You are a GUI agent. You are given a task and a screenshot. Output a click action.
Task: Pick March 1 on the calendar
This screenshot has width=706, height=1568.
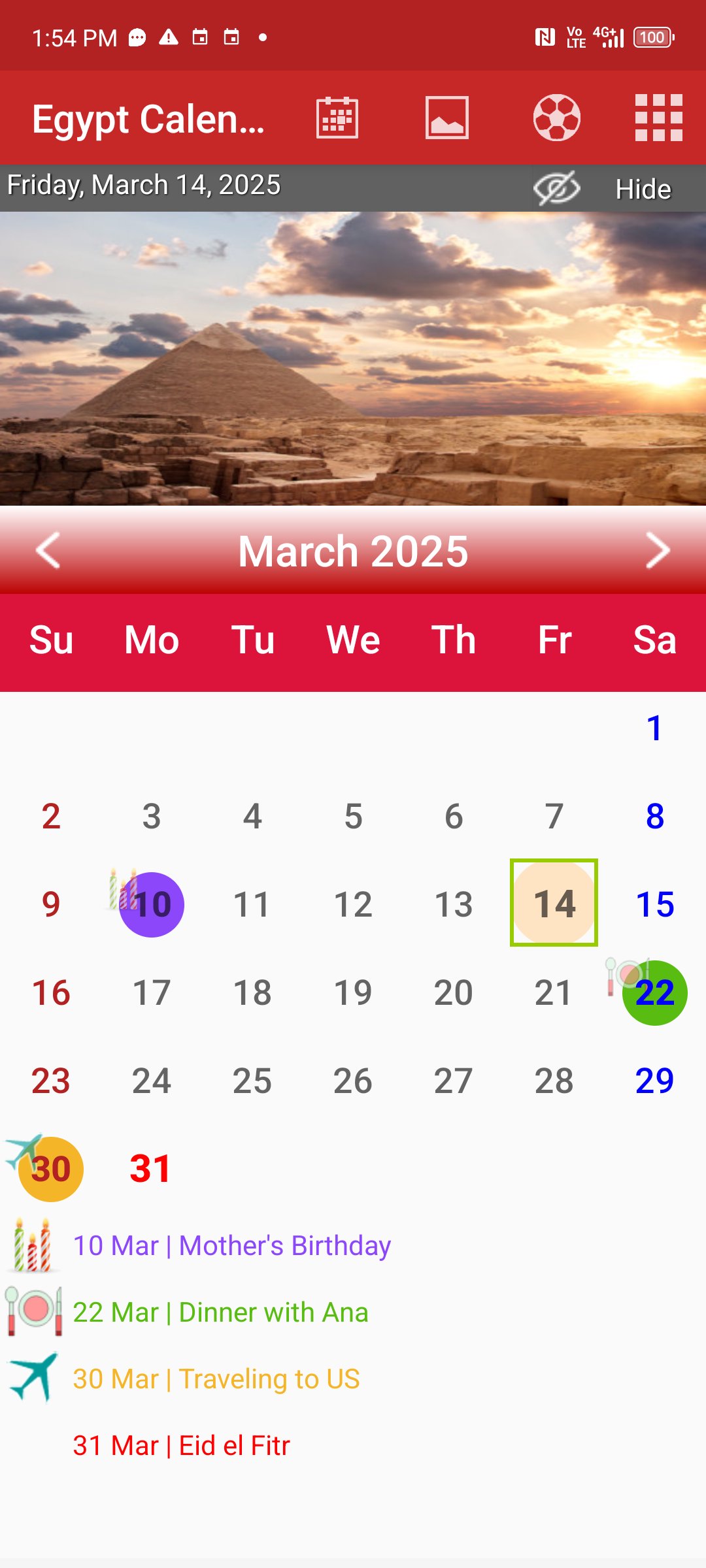tap(654, 728)
